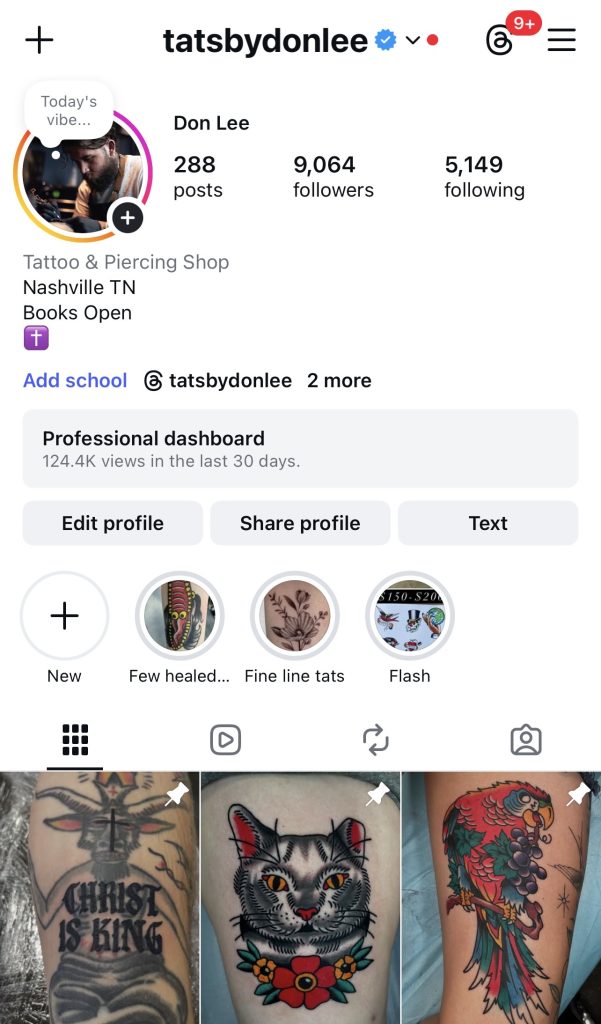Viewport: 601px width, 1024px height.
Task: Tap the plus icon to create content
Action: click(x=39, y=40)
